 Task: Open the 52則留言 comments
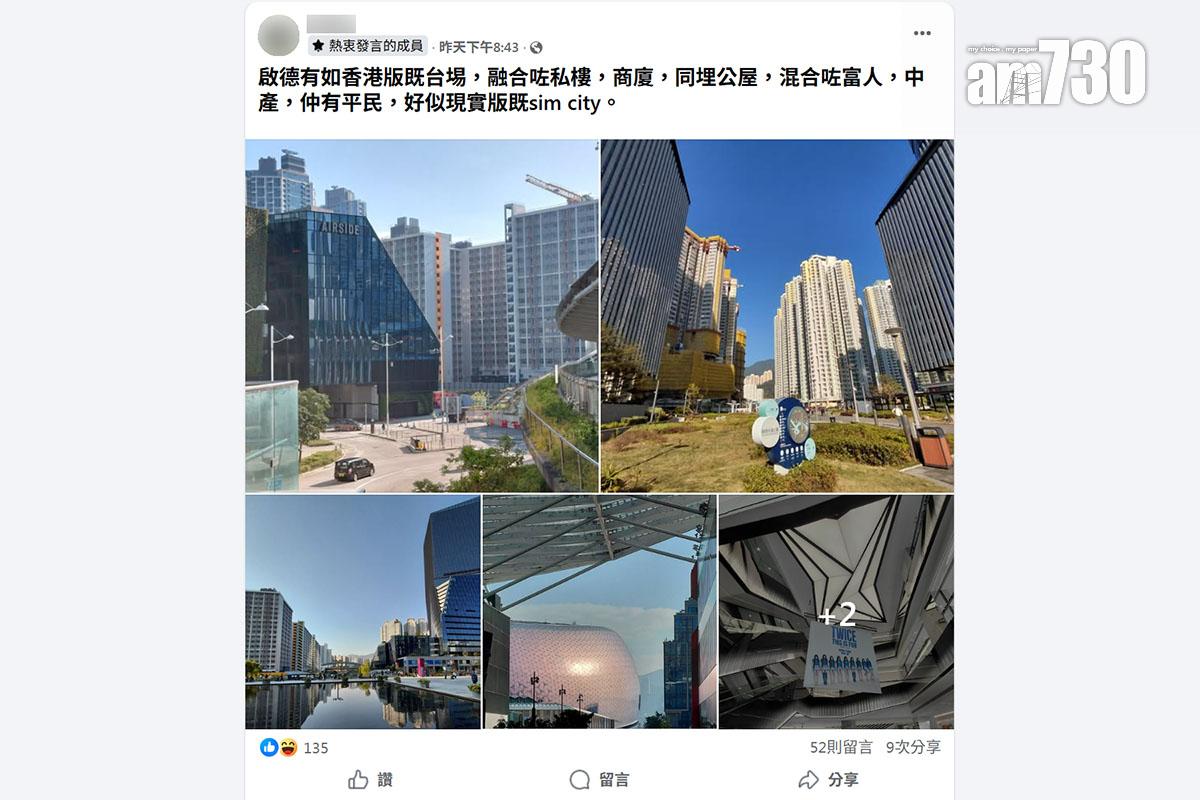point(841,747)
